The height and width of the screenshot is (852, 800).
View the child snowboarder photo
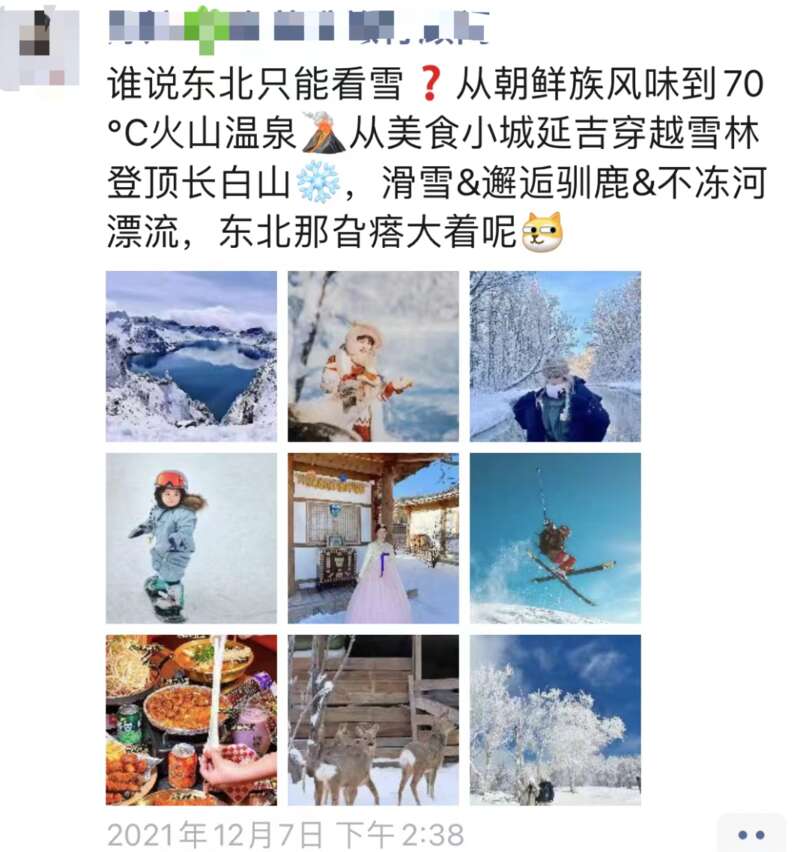pos(191,538)
